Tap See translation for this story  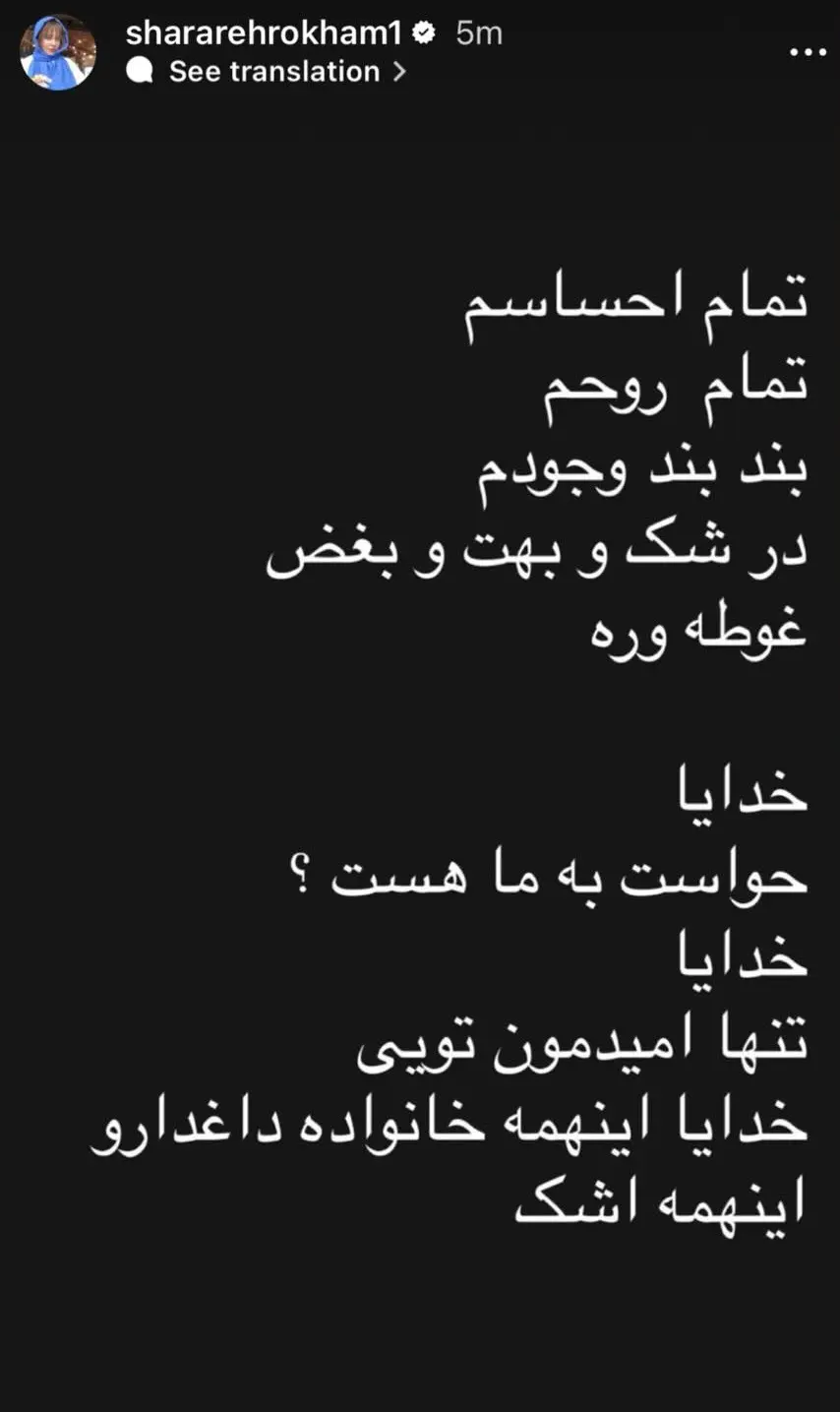point(274,72)
